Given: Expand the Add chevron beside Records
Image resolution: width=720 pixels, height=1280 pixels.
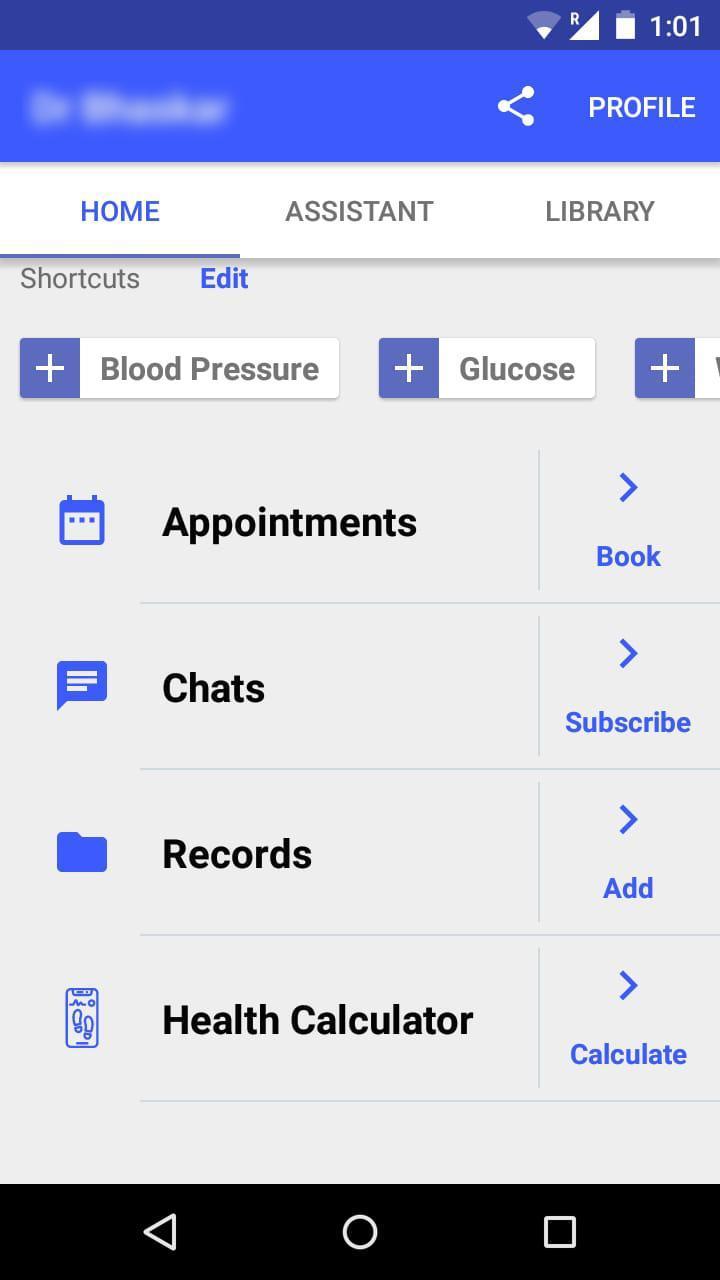Looking at the screenshot, I should click(627, 820).
